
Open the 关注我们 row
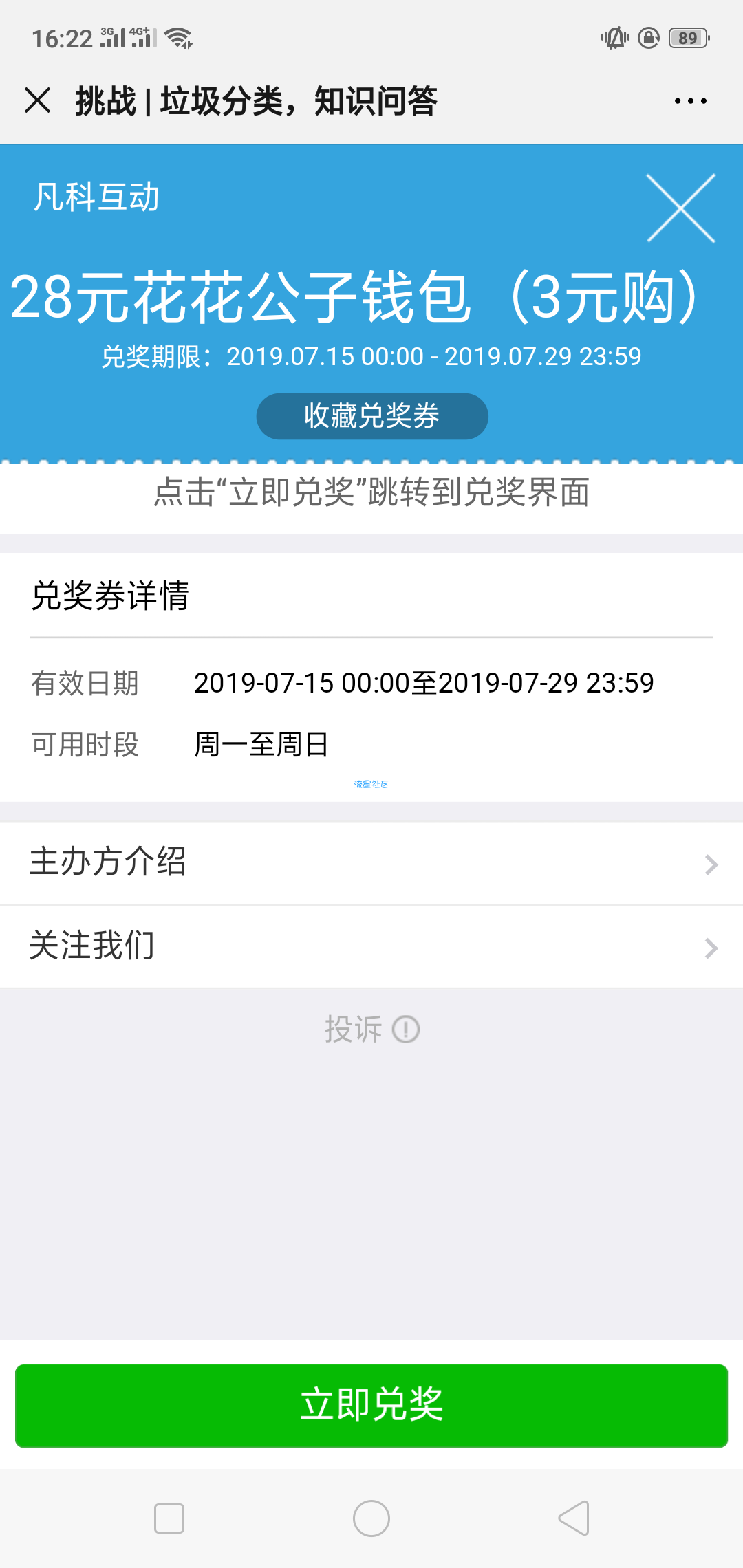tap(371, 946)
